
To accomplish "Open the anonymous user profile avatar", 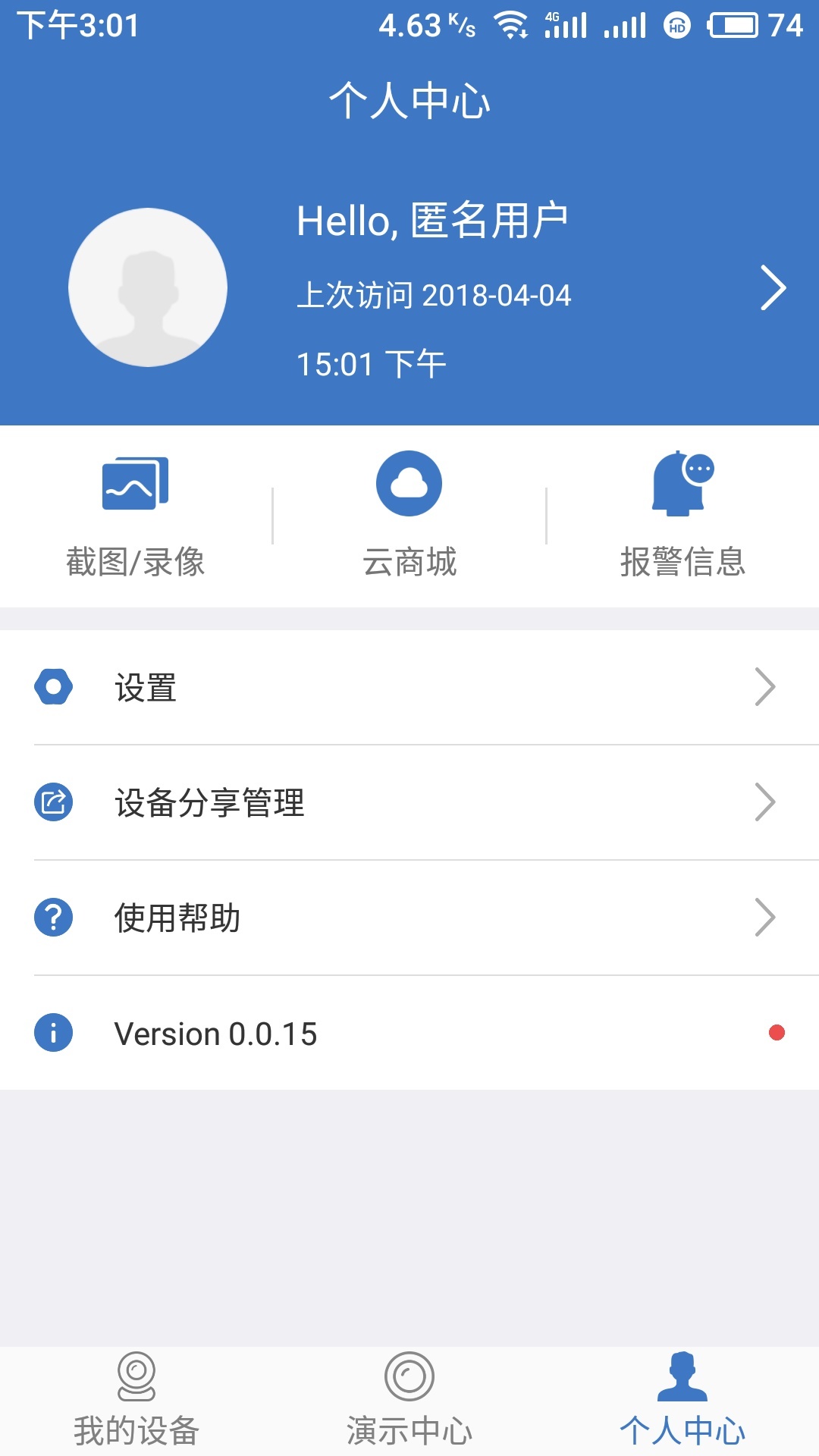I will click(148, 287).
